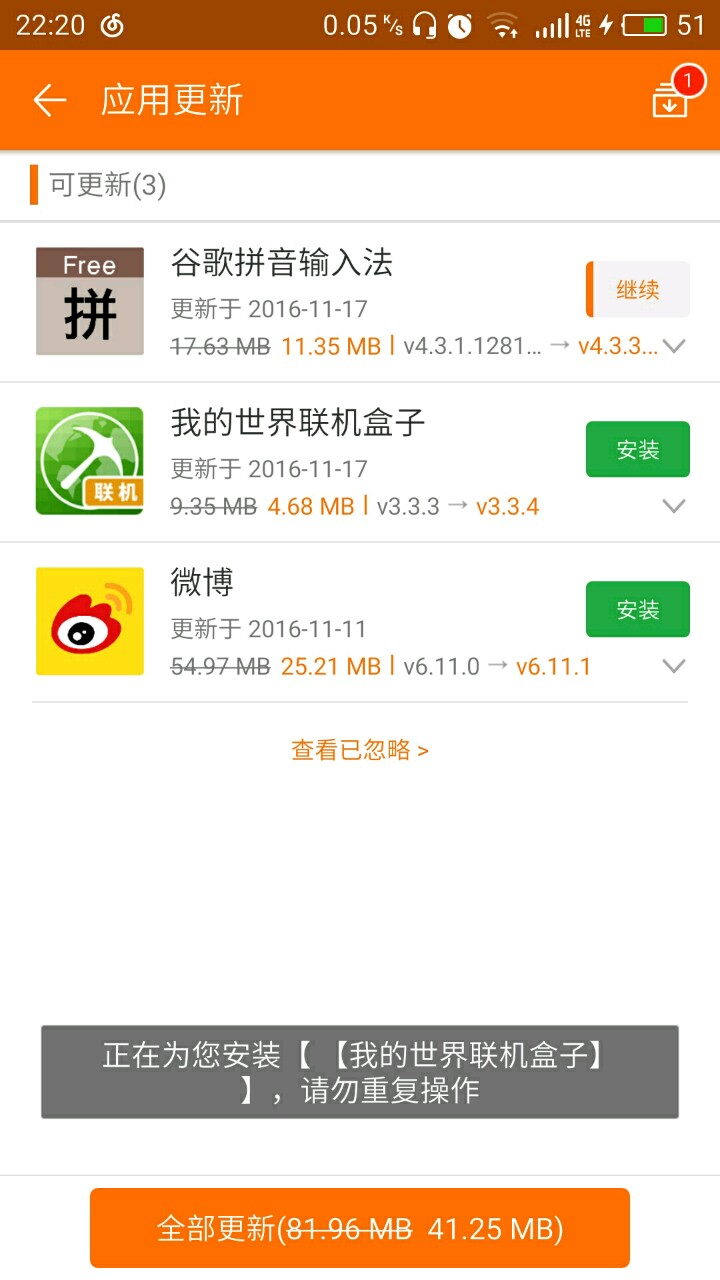This screenshot has height=1280, width=720.
Task: Install the 微博 update
Action: (x=638, y=609)
